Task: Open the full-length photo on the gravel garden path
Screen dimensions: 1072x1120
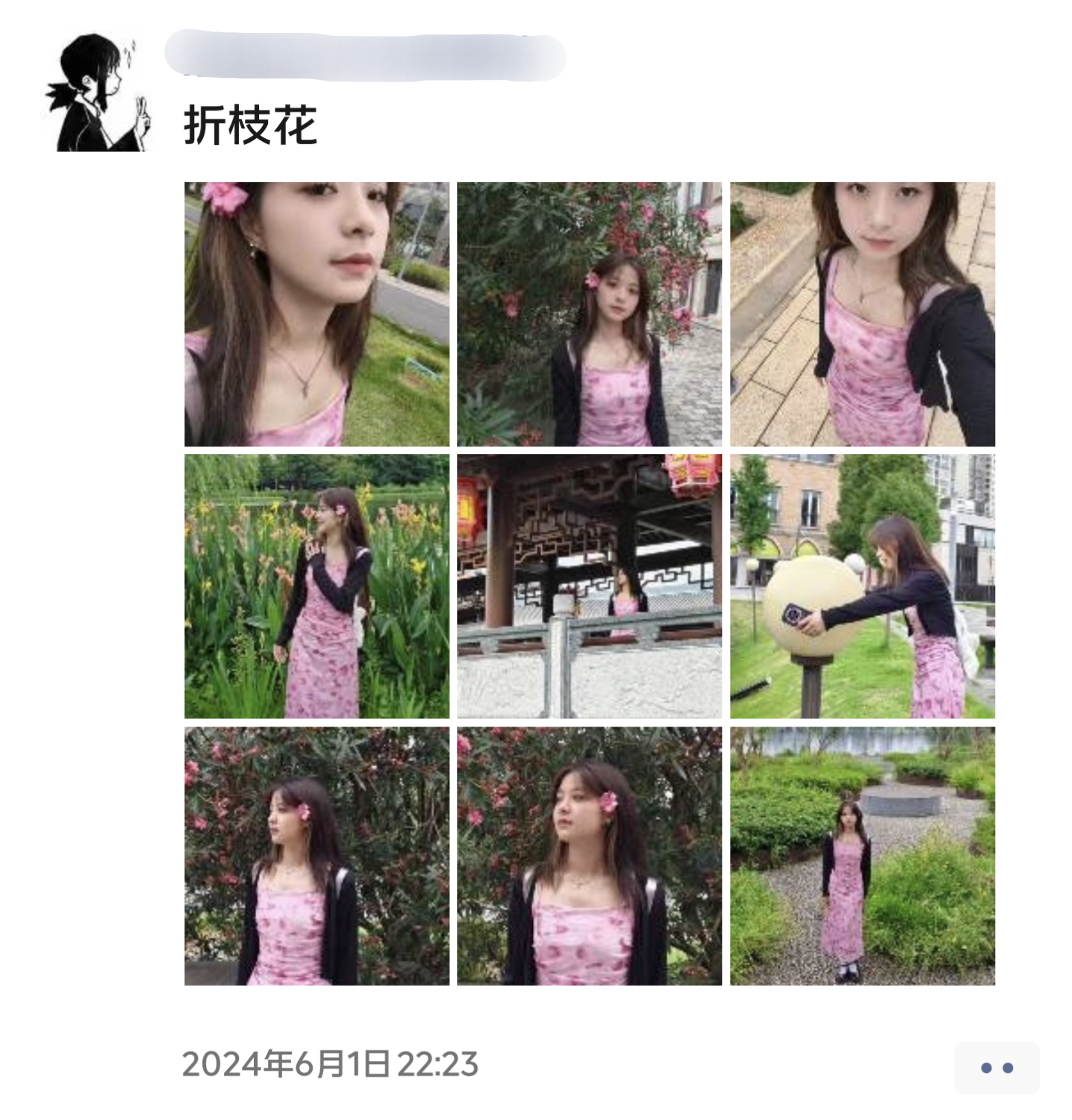Action: (861, 856)
